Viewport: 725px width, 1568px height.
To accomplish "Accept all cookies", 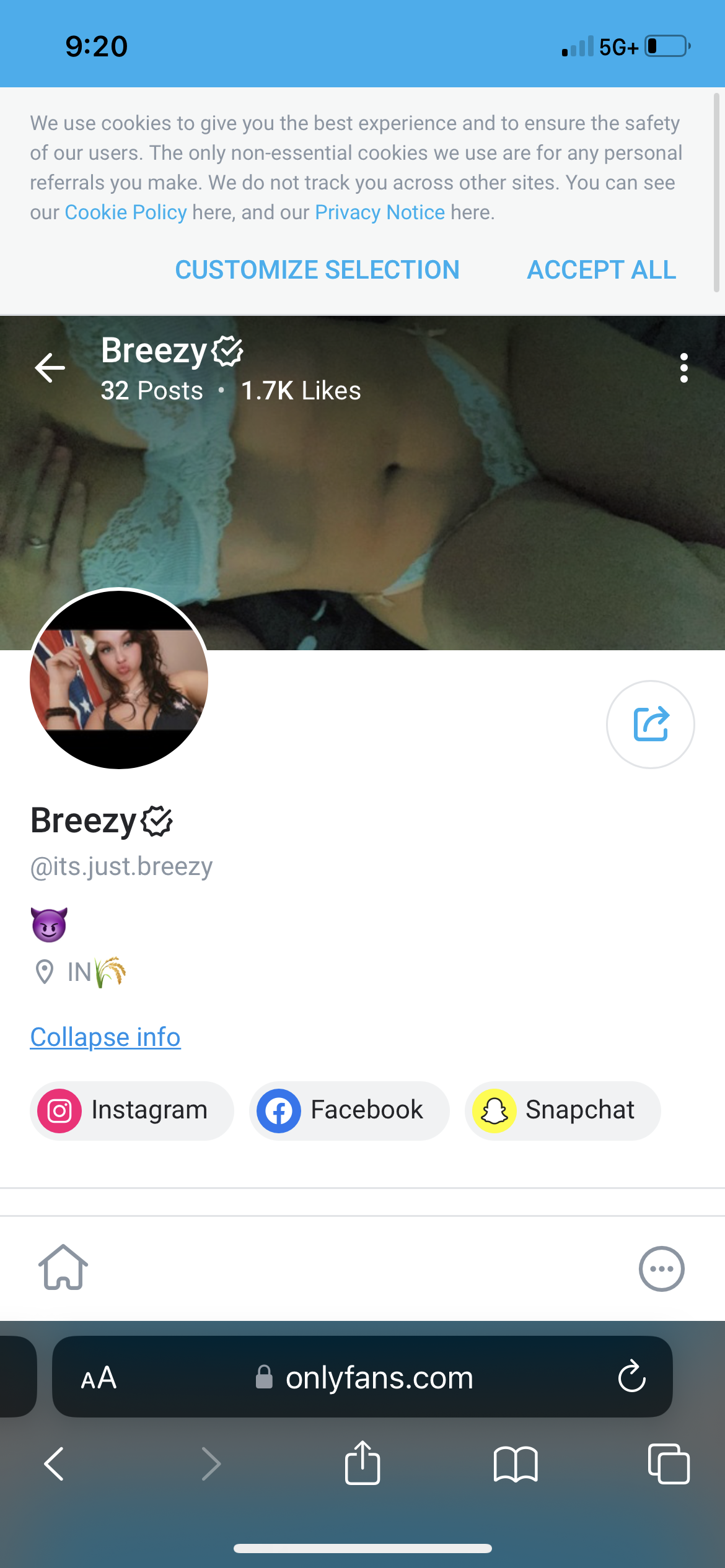I will click(x=601, y=270).
